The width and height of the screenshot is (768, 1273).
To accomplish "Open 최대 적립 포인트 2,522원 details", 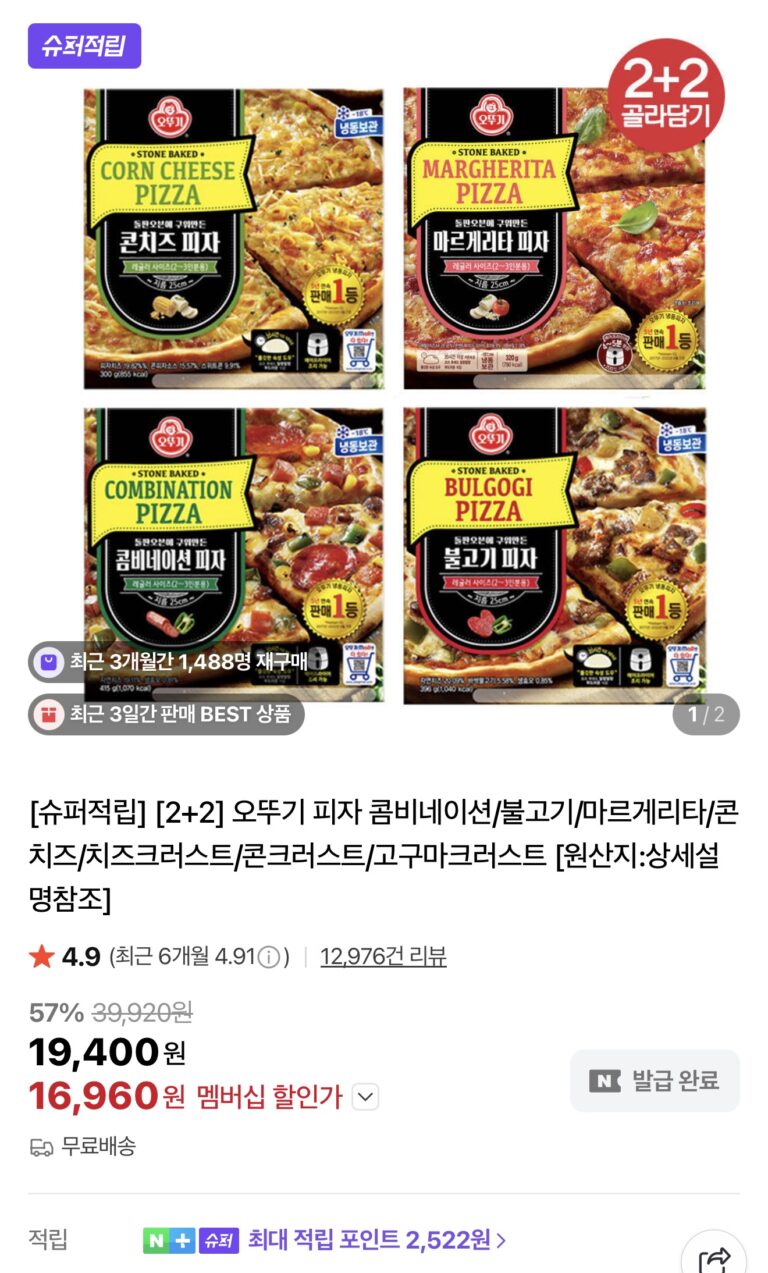I will (x=375, y=1240).
